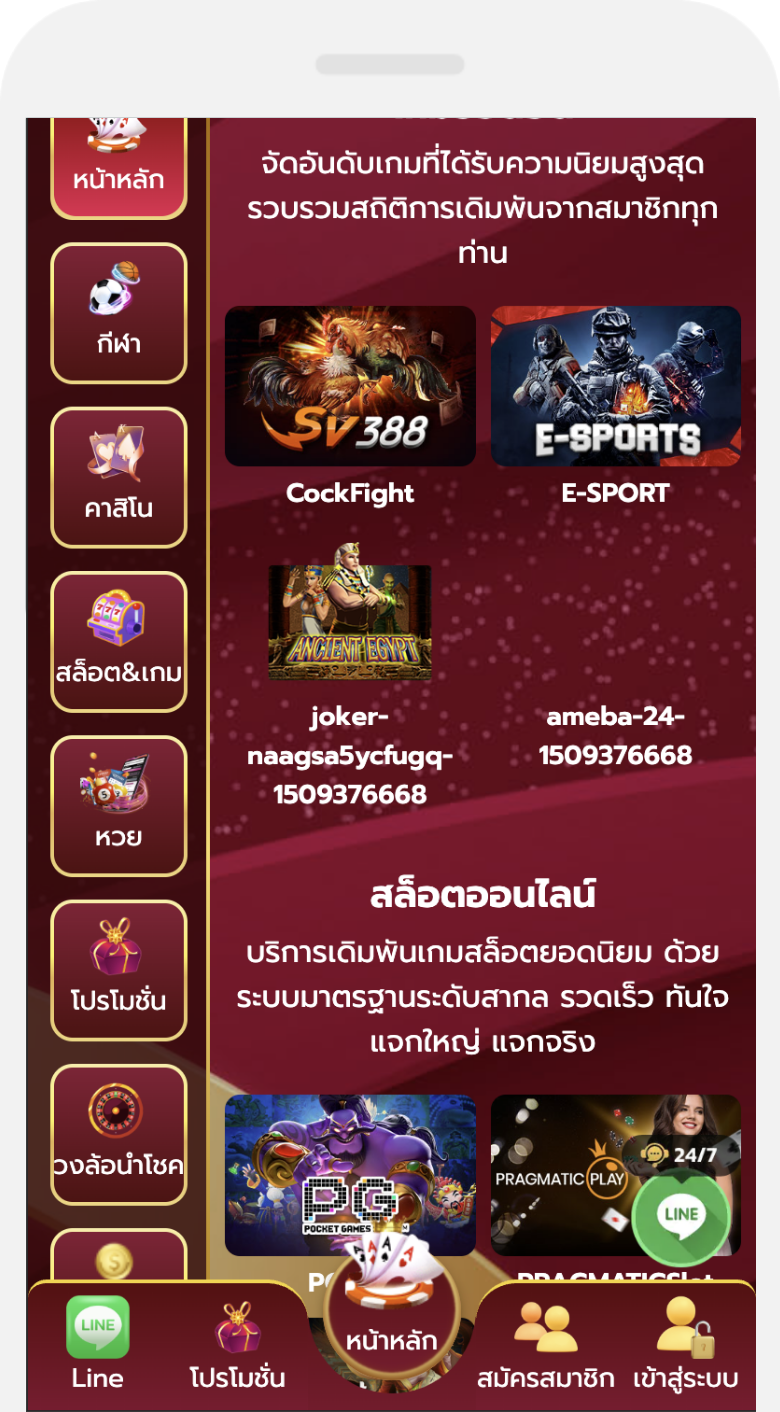Tap เข้าสู่ระบบ to log in
Screen dimensions: 780x1412
pyautogui.click(x=686, y=1342)
